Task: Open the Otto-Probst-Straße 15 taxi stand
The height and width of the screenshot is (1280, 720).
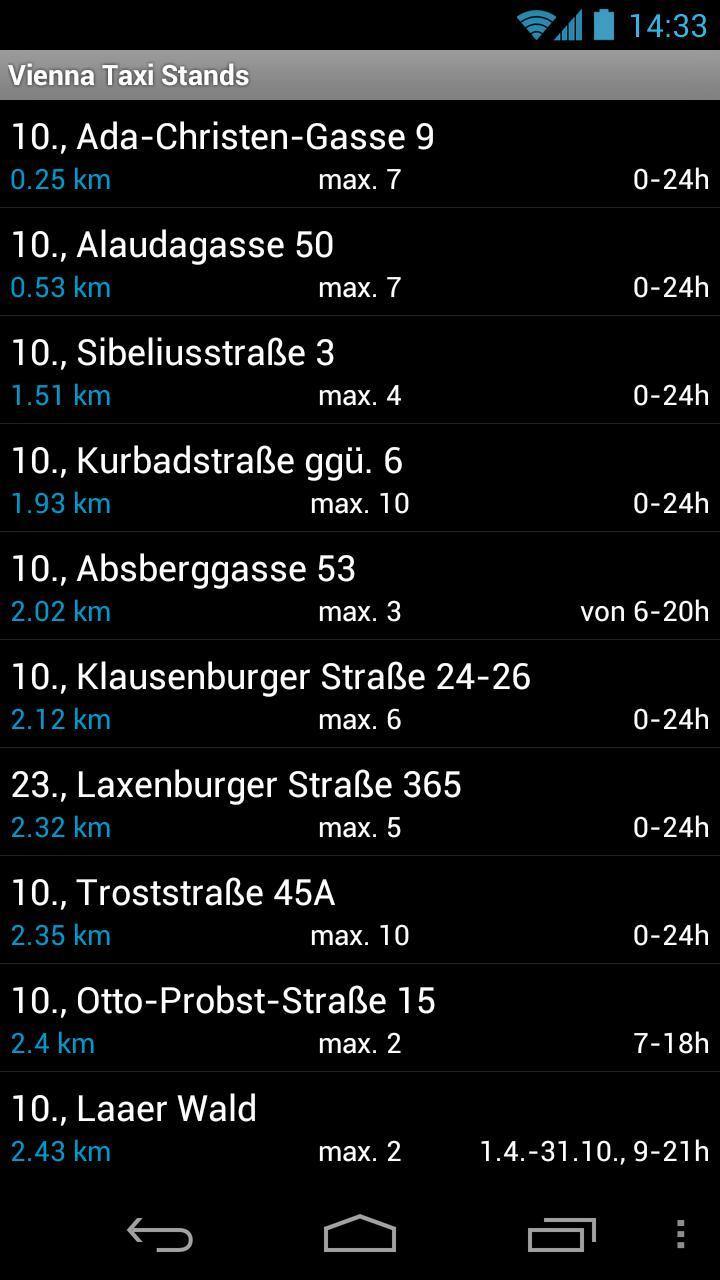Action: click(360, 1018)
